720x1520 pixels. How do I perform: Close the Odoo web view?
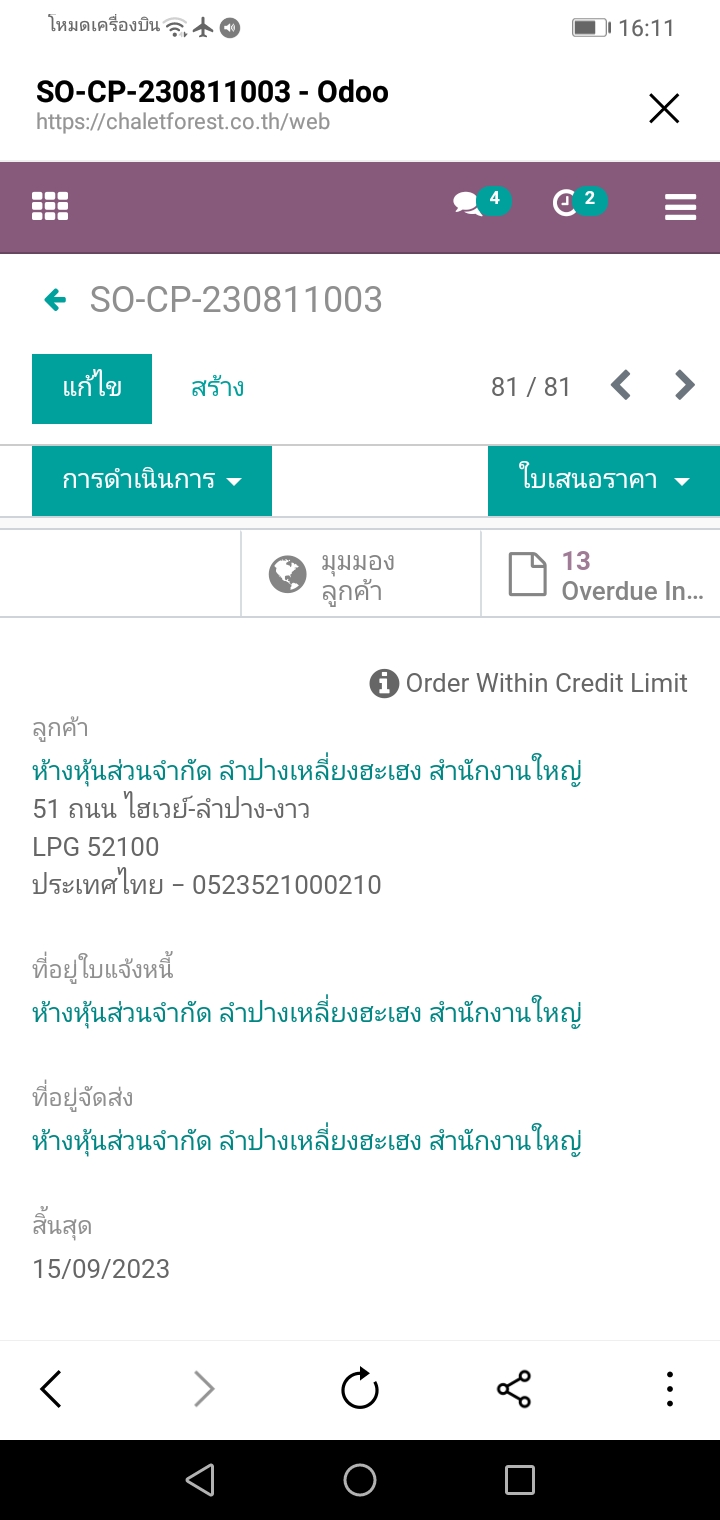click(664, 108)
